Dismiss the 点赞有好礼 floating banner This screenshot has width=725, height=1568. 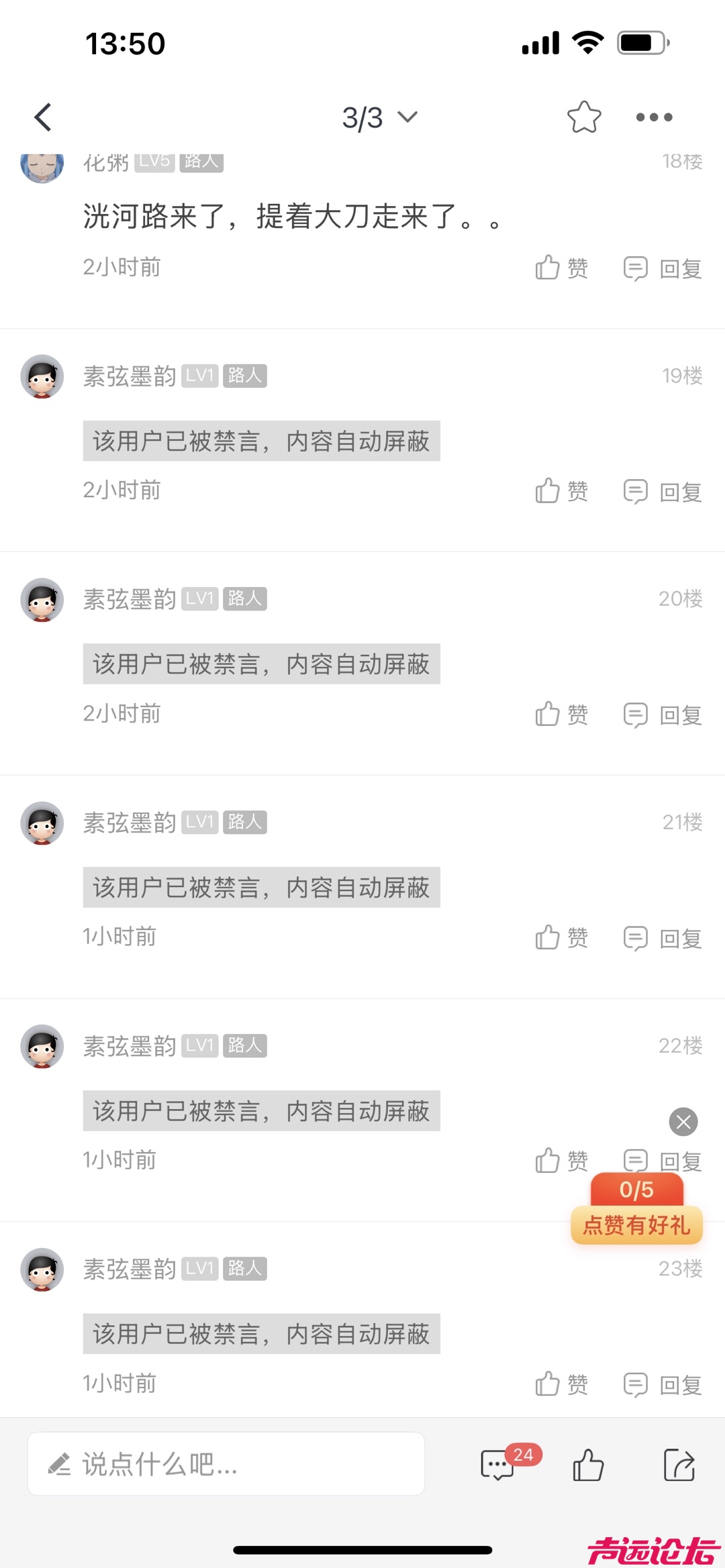[683, 1122]
